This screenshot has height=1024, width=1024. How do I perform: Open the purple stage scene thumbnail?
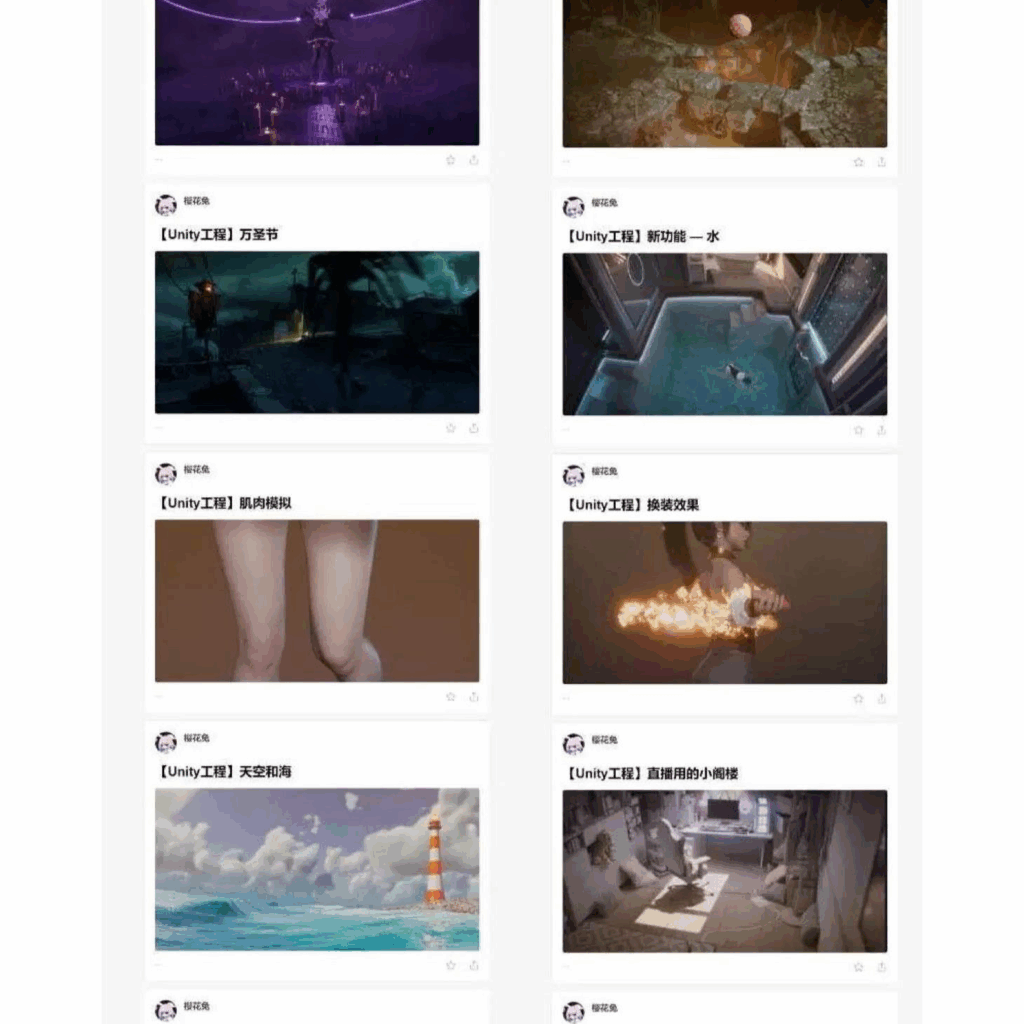[317, 72]
